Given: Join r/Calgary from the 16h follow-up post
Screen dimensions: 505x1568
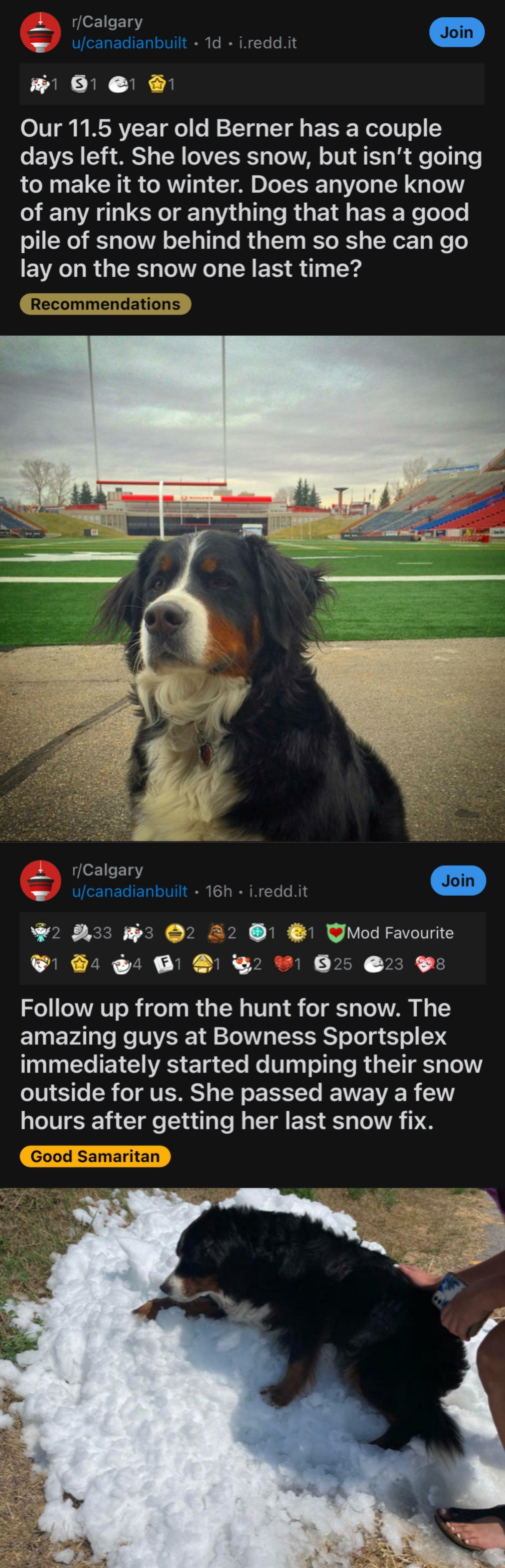Looking at the screenshot, I should 458,880.
